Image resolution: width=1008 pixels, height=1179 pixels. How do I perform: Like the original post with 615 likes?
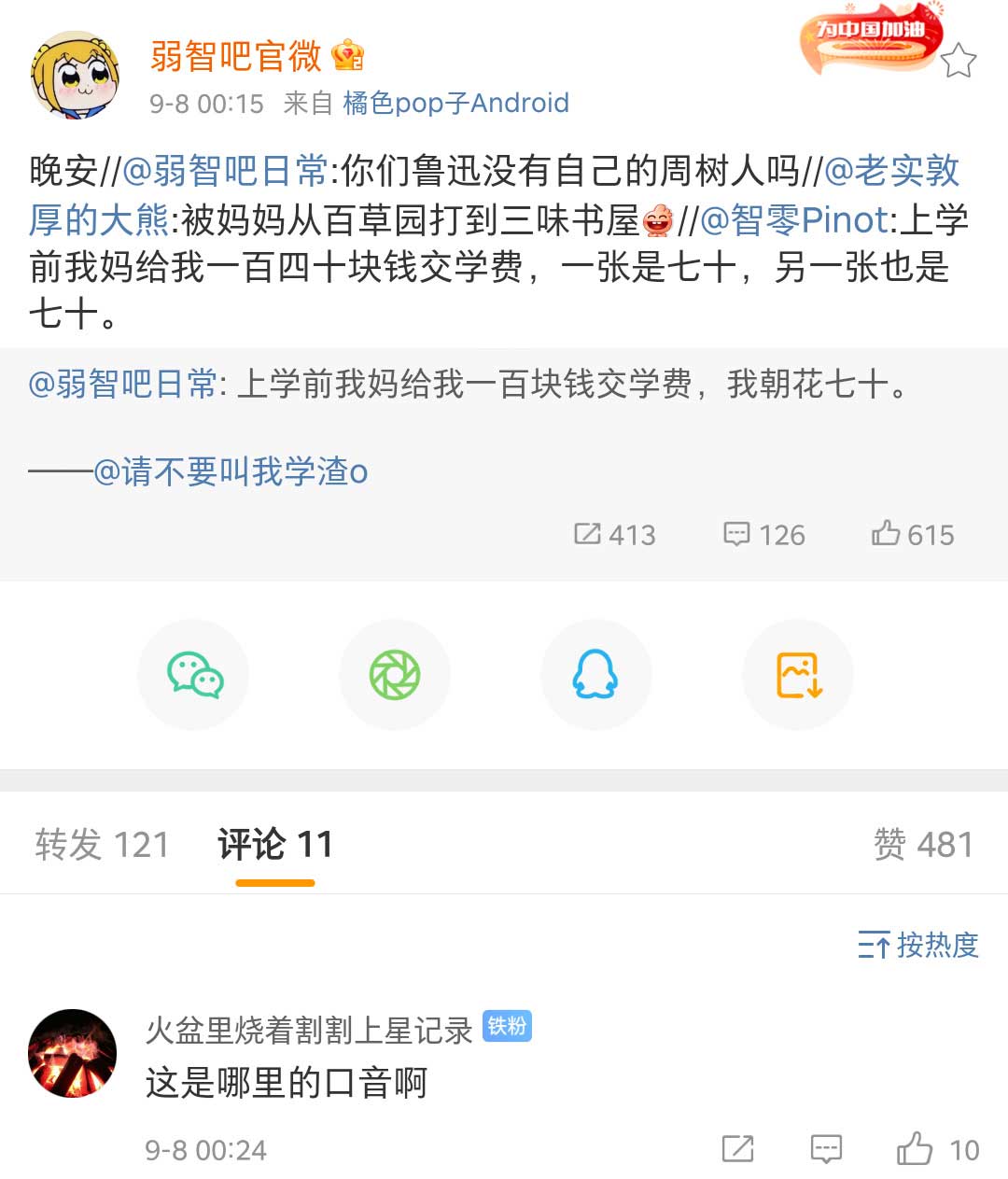[x=912, y=534]
